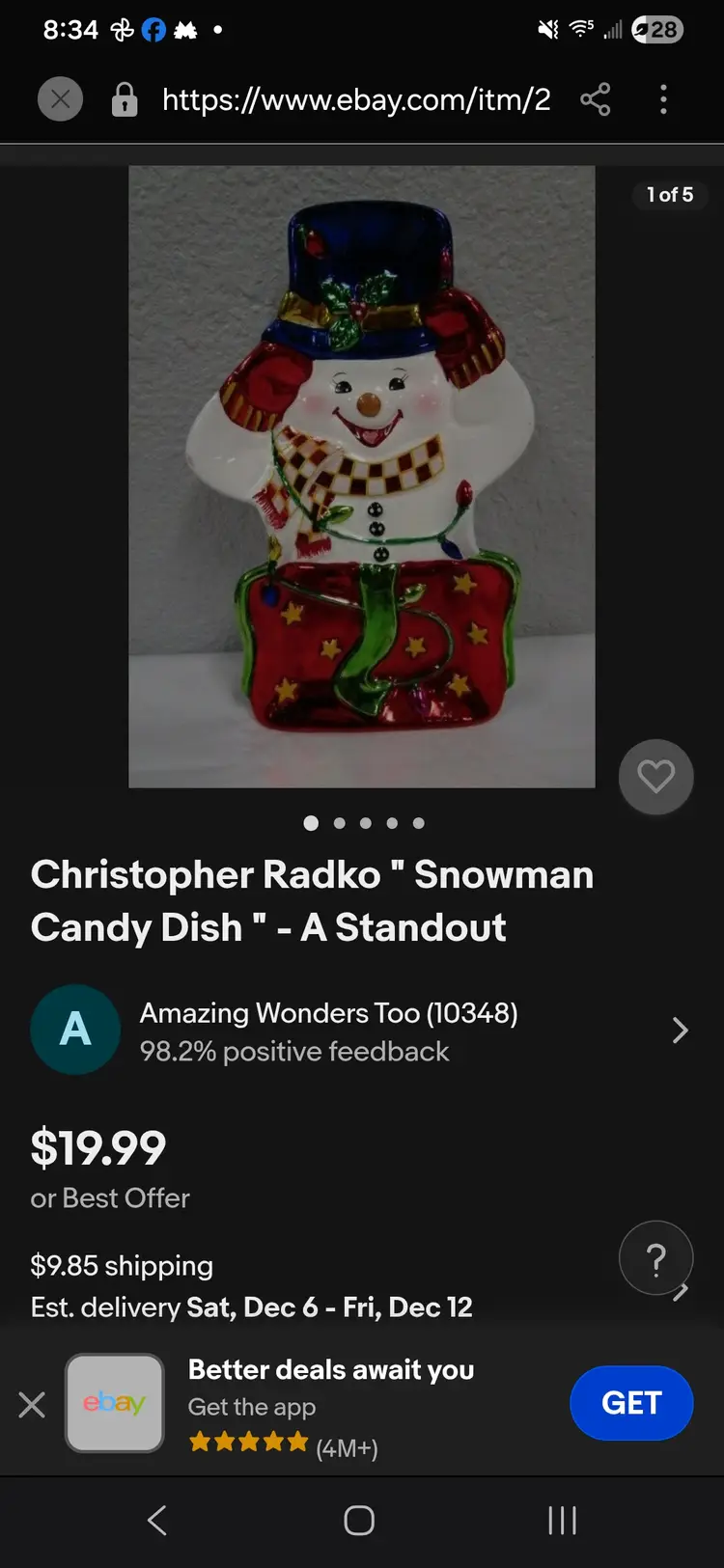Get the eBay app

tap(631, 1403)
